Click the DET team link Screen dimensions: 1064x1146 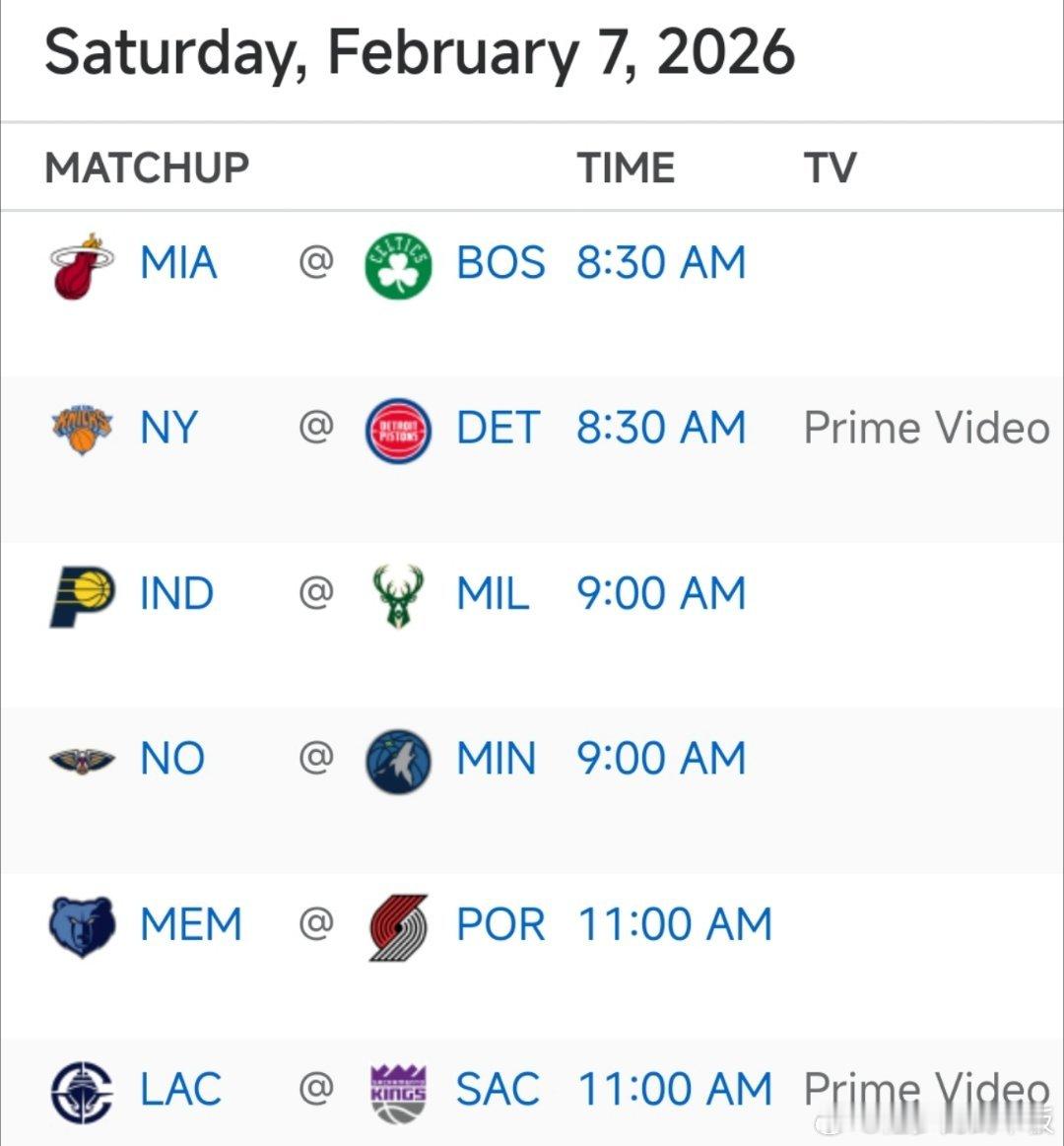click(x=498, y=427)
